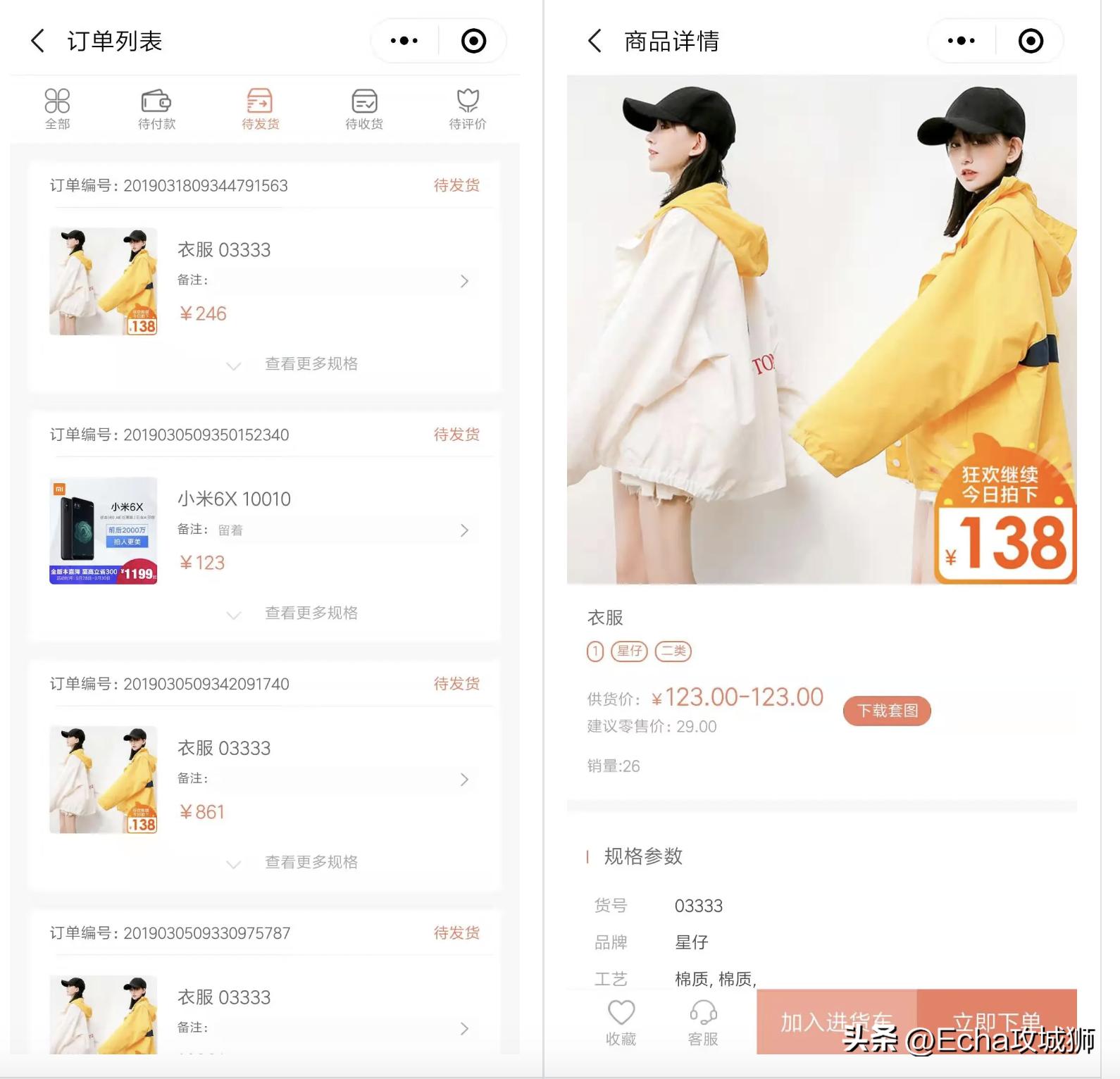1120x1079 pixels.
Task: Go back from the 商品详情 page
Action: pyautogui.click(x=595, y=41)
